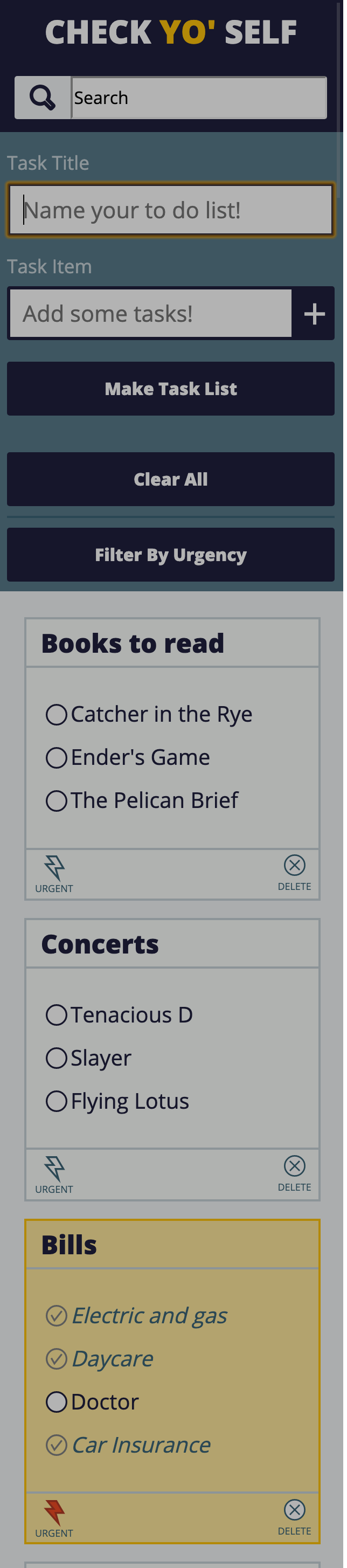
Task: Remove urgent flag from Bills list
Action: tap(54, 1517)
